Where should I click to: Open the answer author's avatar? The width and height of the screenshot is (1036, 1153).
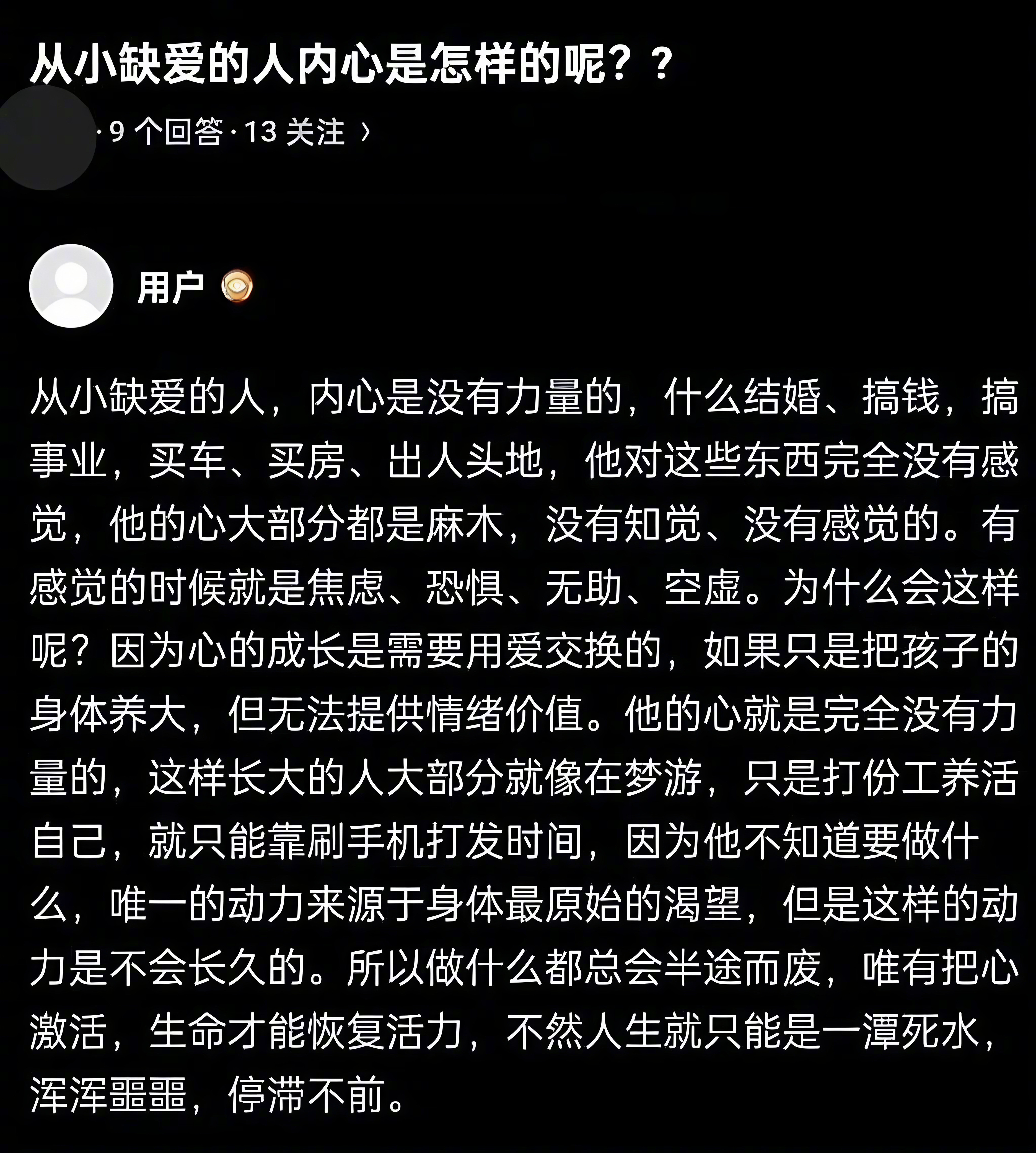pos(71,286)
